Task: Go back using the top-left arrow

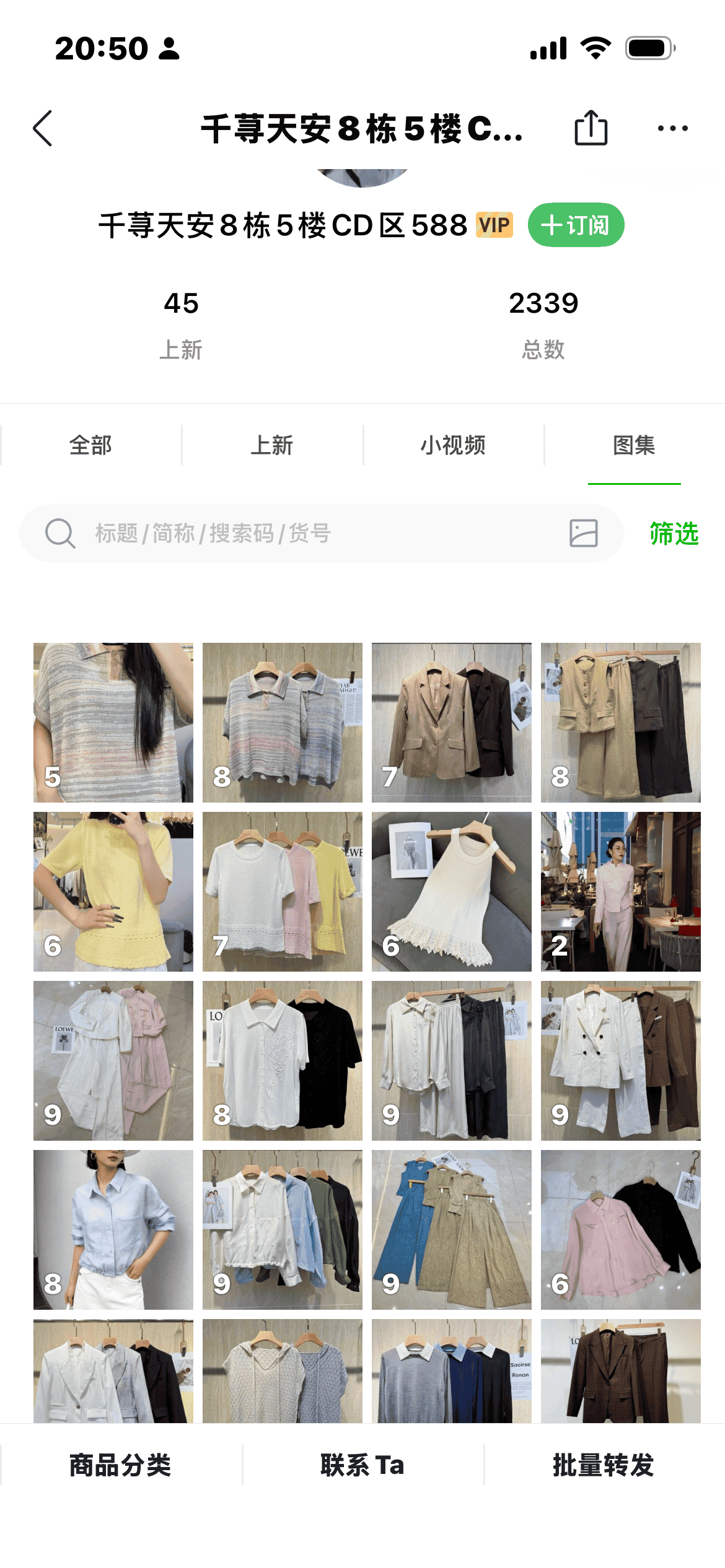Action: (x=42, y=129)
